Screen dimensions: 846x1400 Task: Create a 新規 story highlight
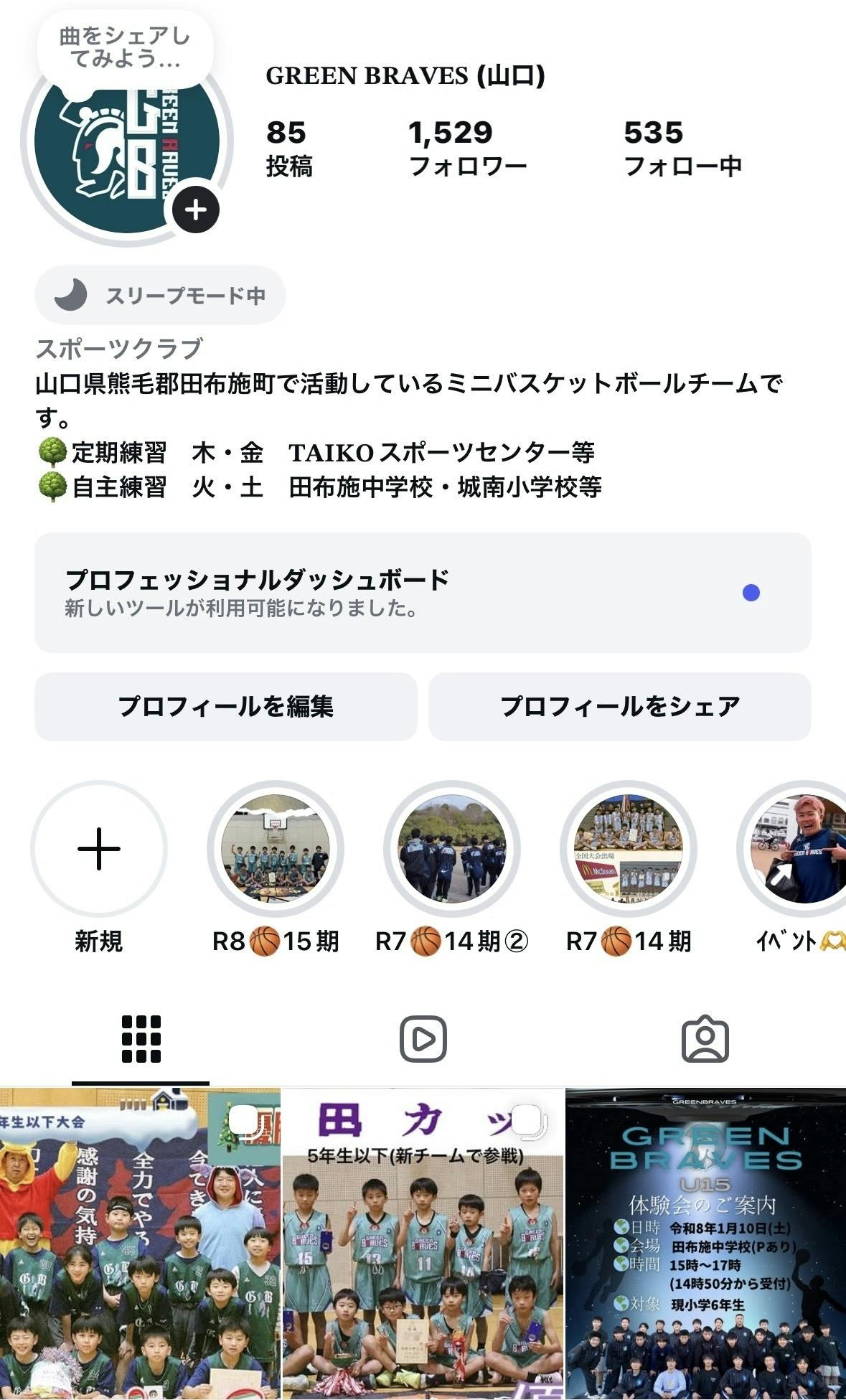pyautogui.click(x=99, y=849)
